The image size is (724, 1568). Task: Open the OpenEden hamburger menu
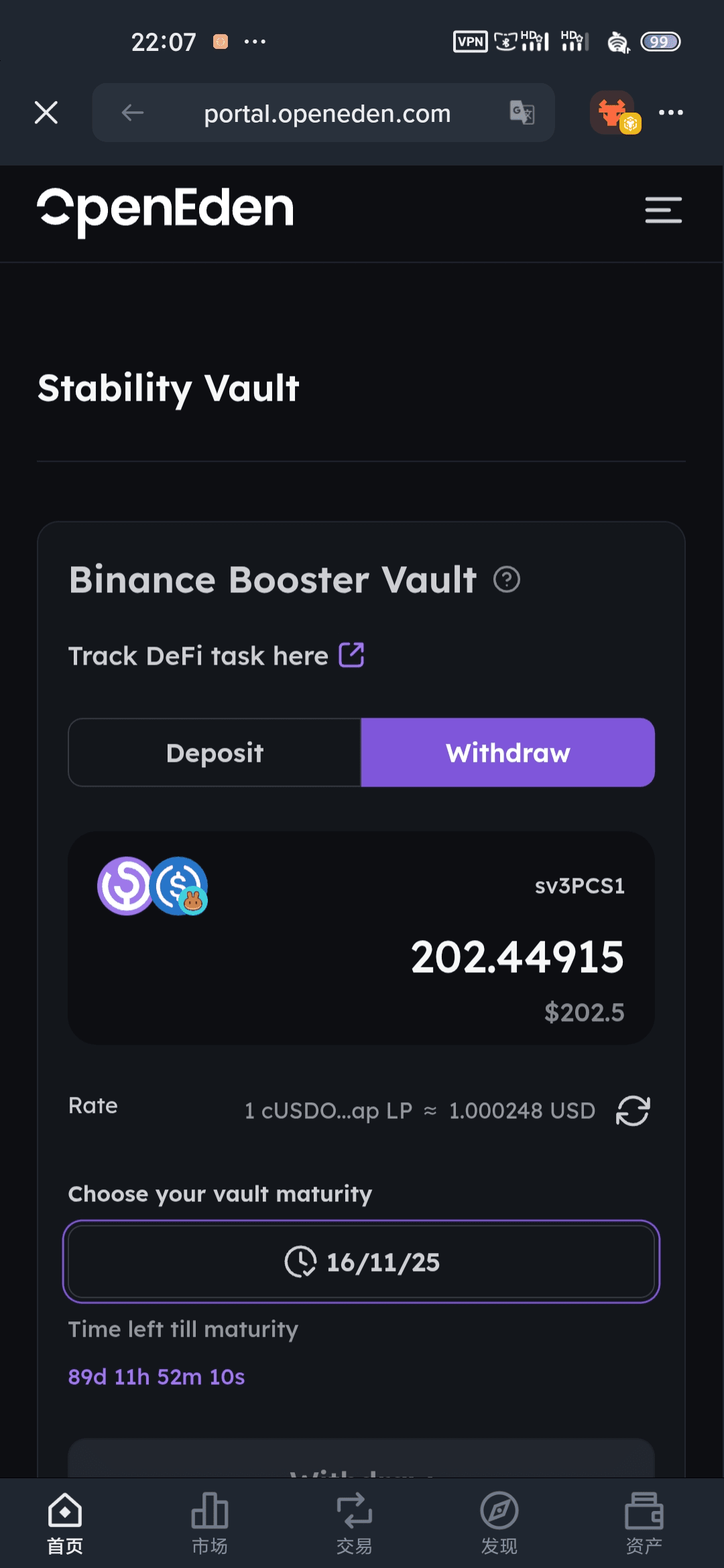pos(663,210)
